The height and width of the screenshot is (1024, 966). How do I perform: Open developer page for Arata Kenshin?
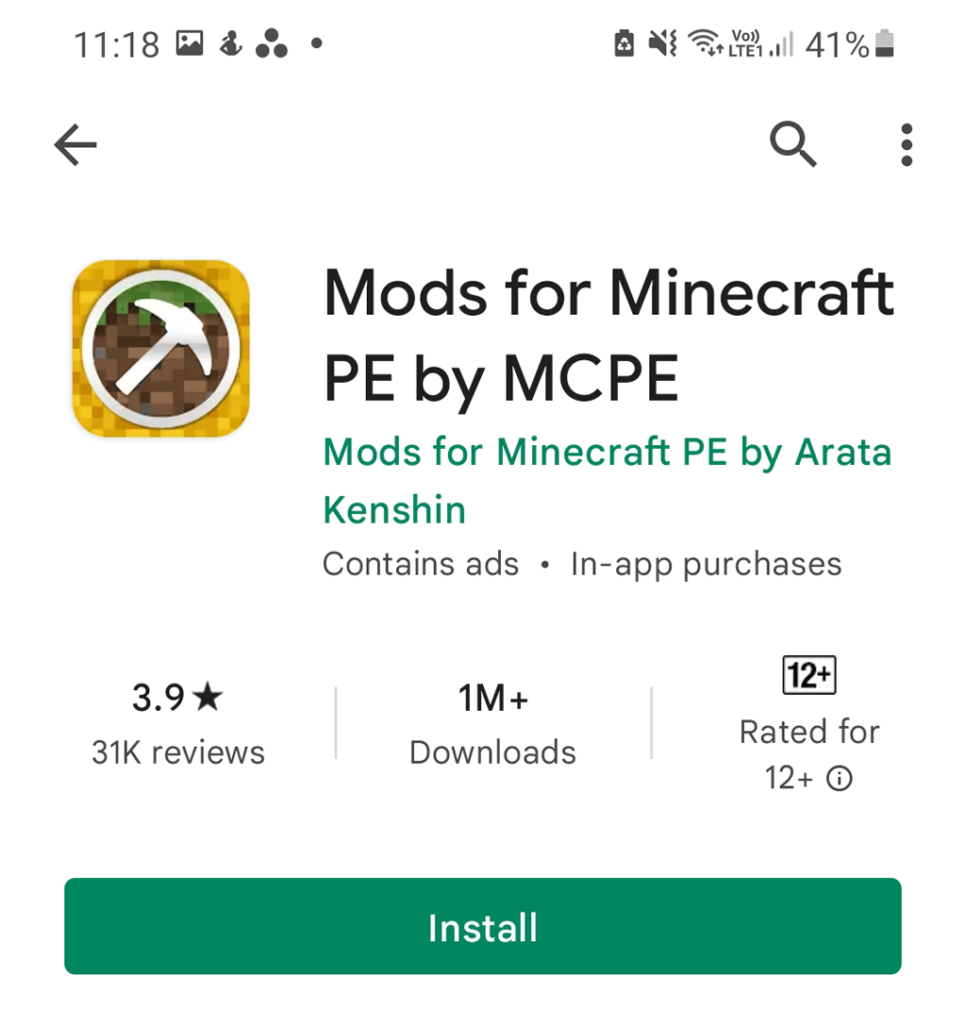coord(605,480)
